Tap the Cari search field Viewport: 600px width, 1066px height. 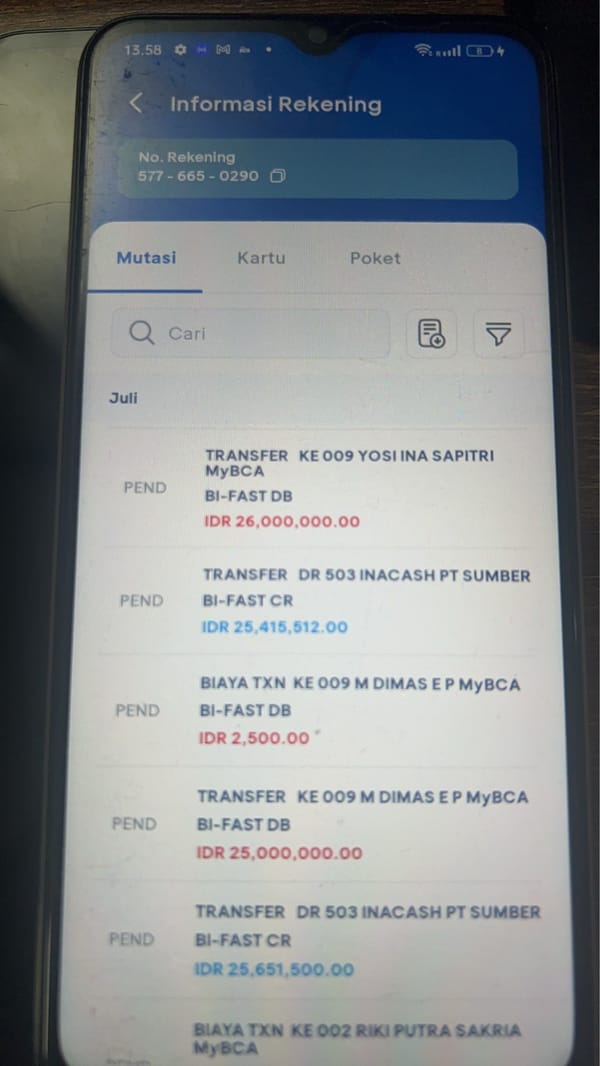[x=250, y=333]
